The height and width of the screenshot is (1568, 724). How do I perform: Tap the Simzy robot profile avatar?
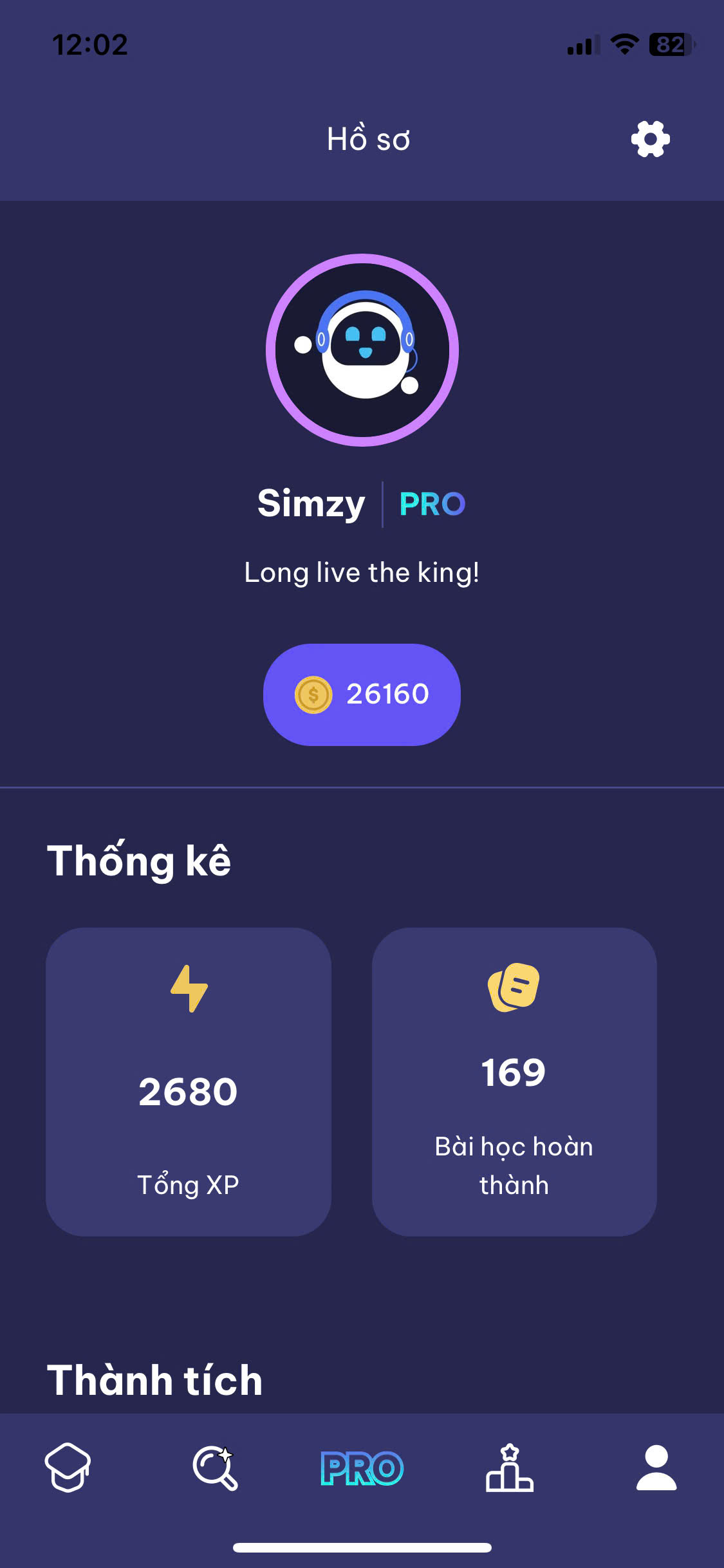tap(362, 350)
